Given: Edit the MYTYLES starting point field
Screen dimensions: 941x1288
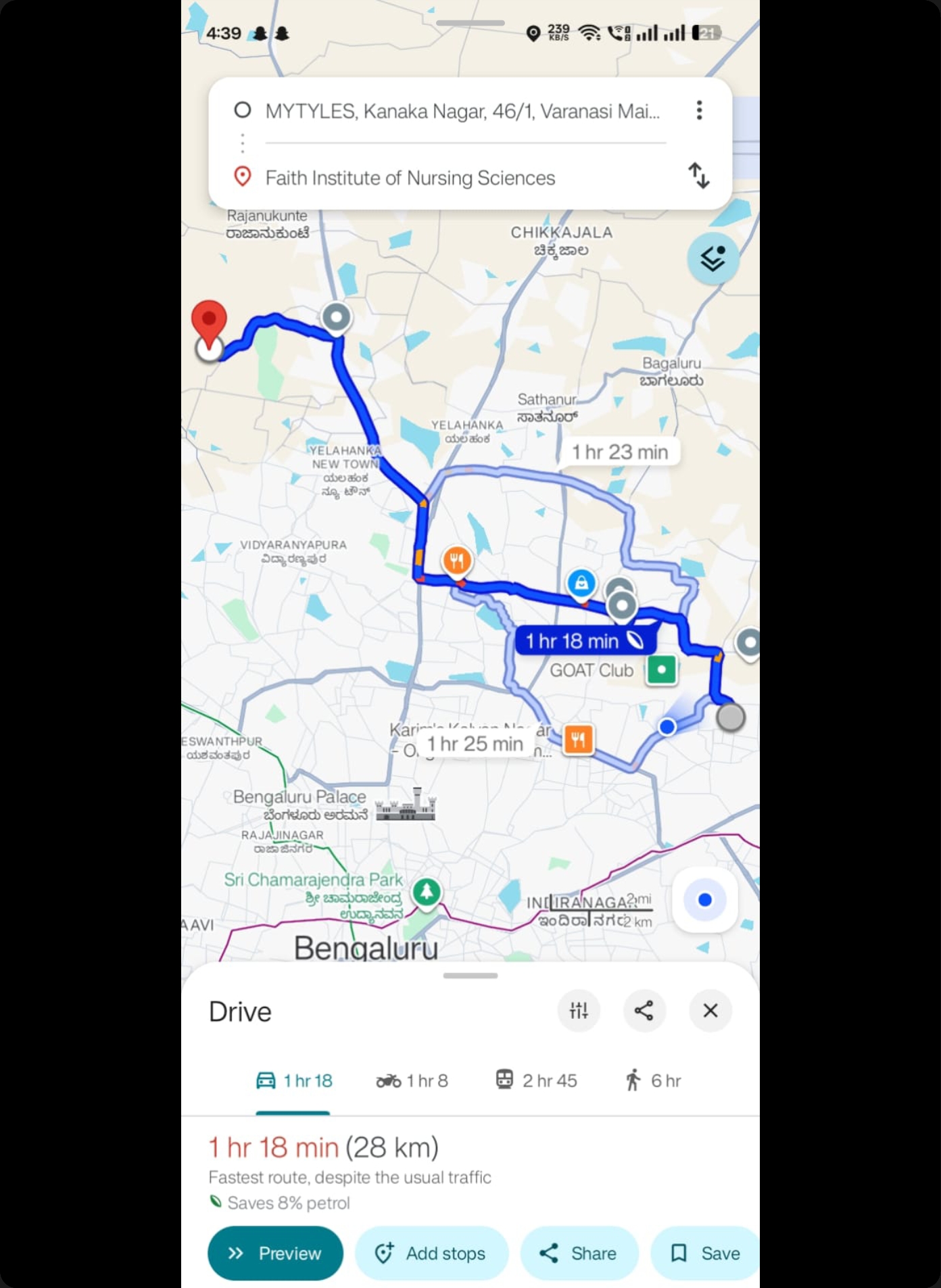Looking at the screenshot, I should pyautogui.click(x=462, y=111).
